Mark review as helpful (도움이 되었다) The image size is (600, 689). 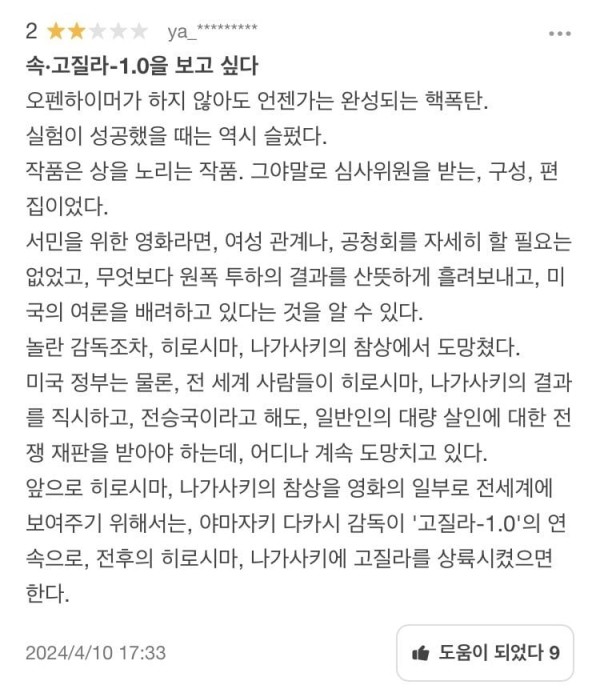coord(486,654)
